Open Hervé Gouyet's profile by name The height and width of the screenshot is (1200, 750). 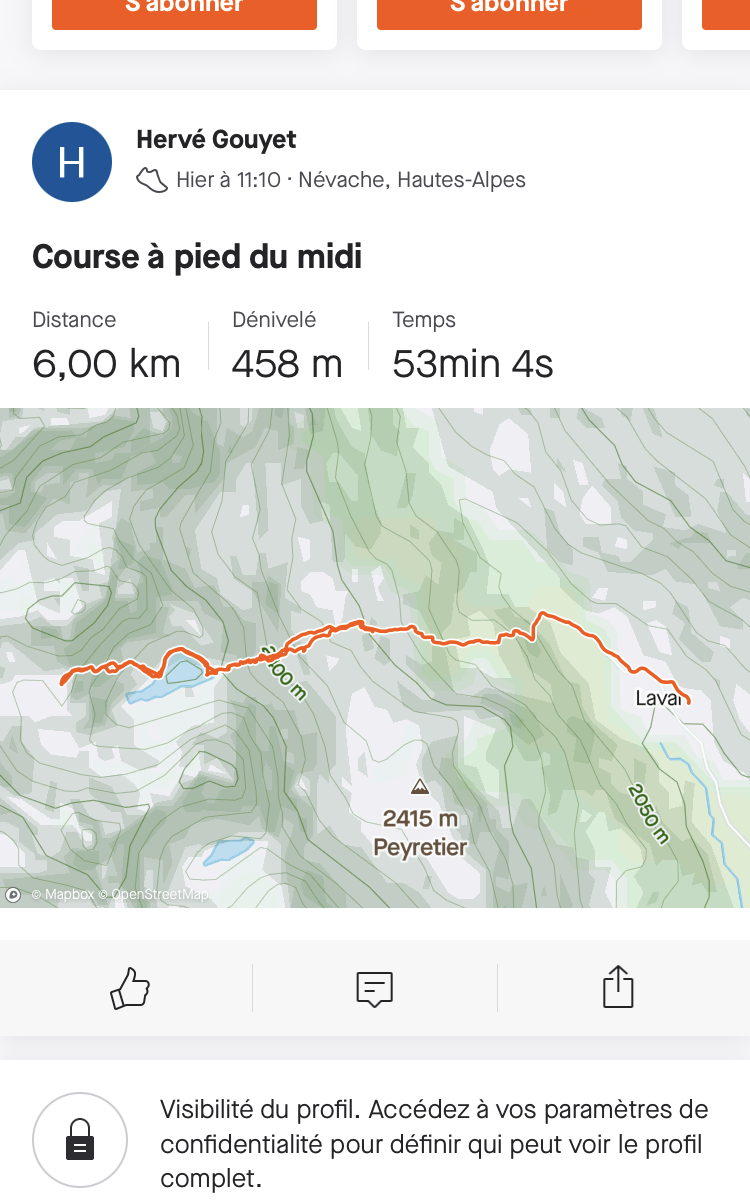point(216,140)
